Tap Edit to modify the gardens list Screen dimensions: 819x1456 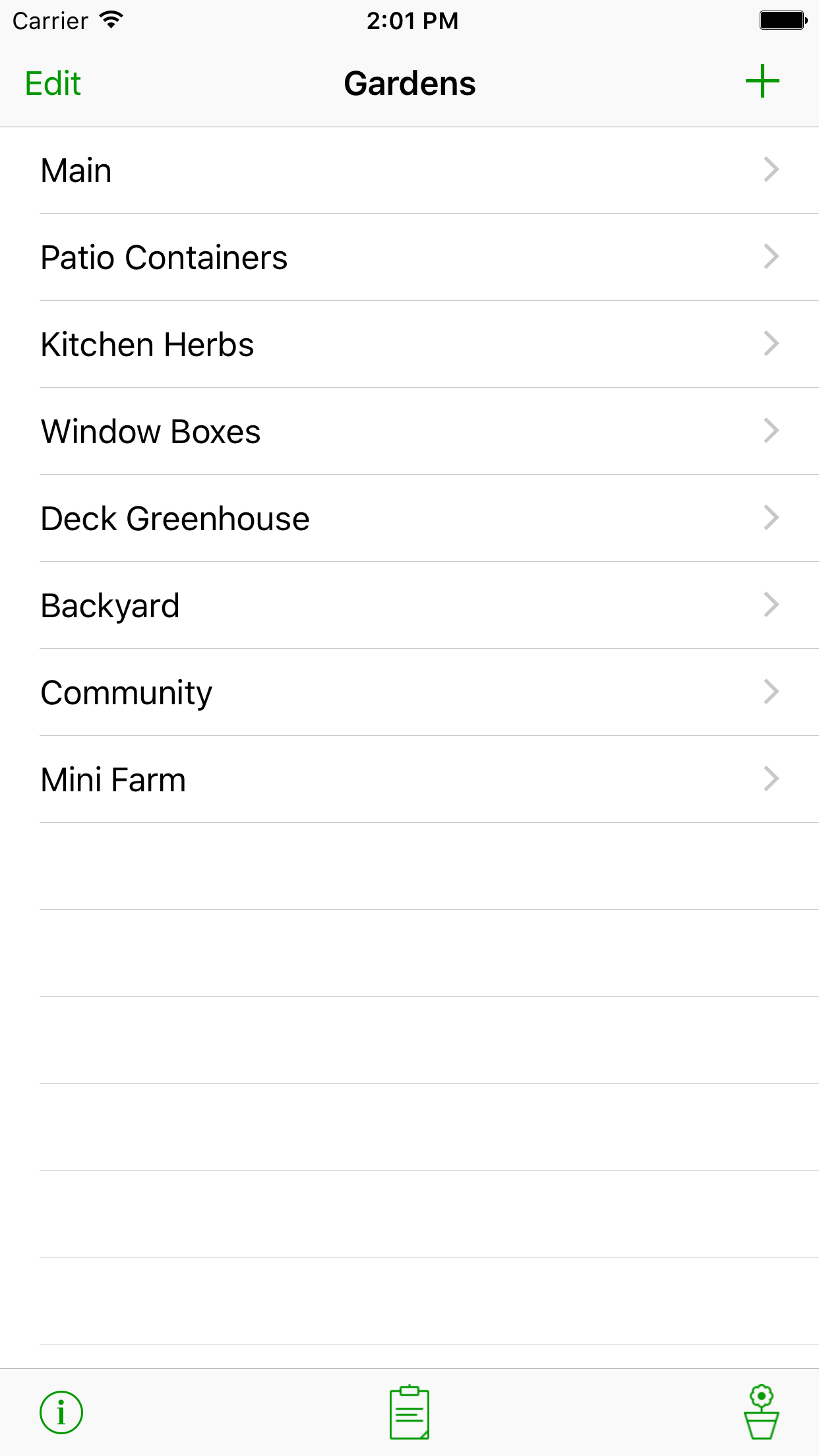[x=53, y=84]
